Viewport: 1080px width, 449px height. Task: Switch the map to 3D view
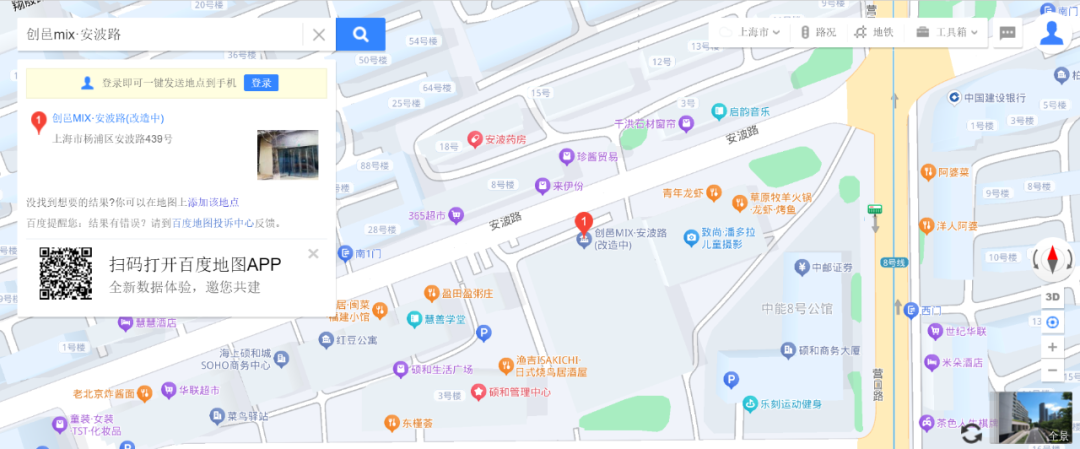point(1052,297)
